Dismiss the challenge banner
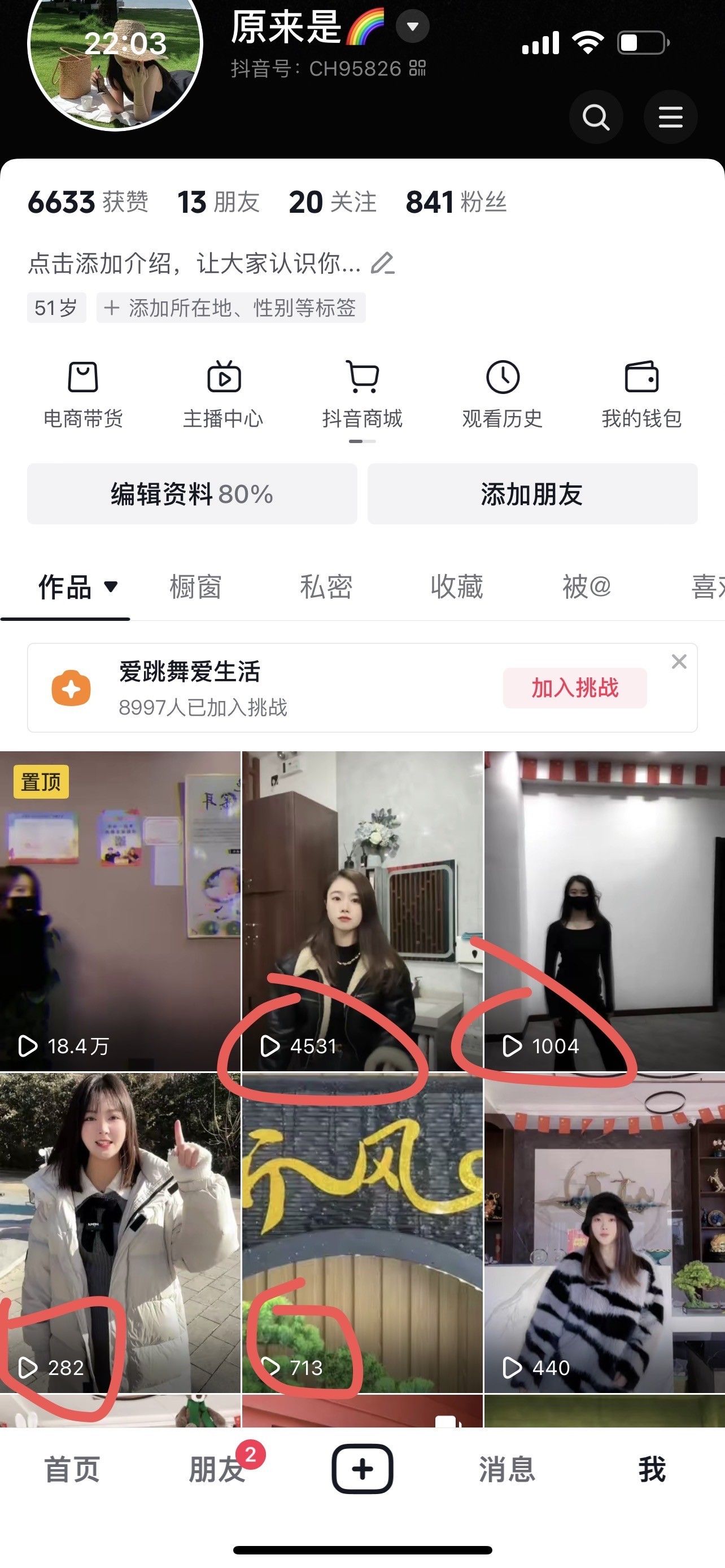The height and width of the screenshot is (1568, 725). (x=679, y=662)
